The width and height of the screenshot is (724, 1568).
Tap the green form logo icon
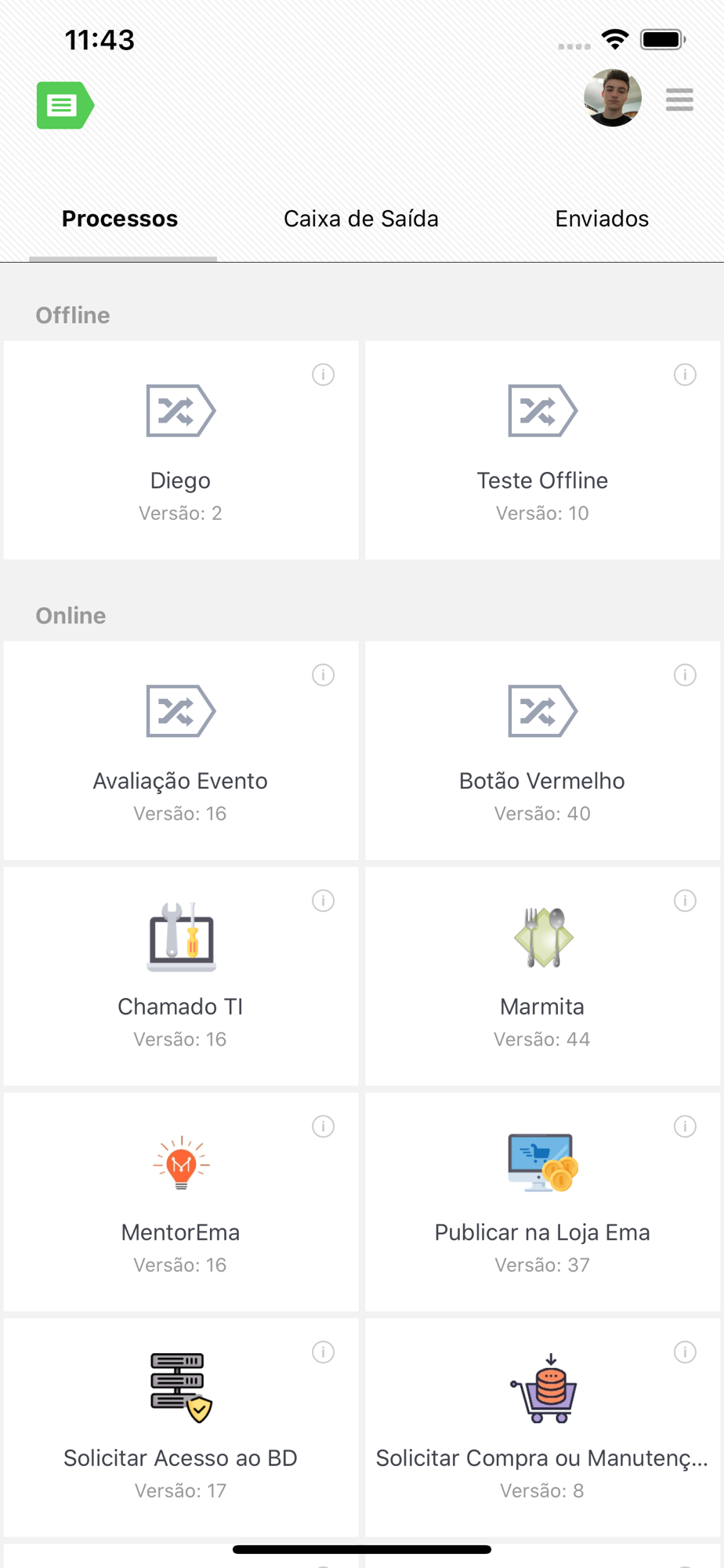pos(65,105)
